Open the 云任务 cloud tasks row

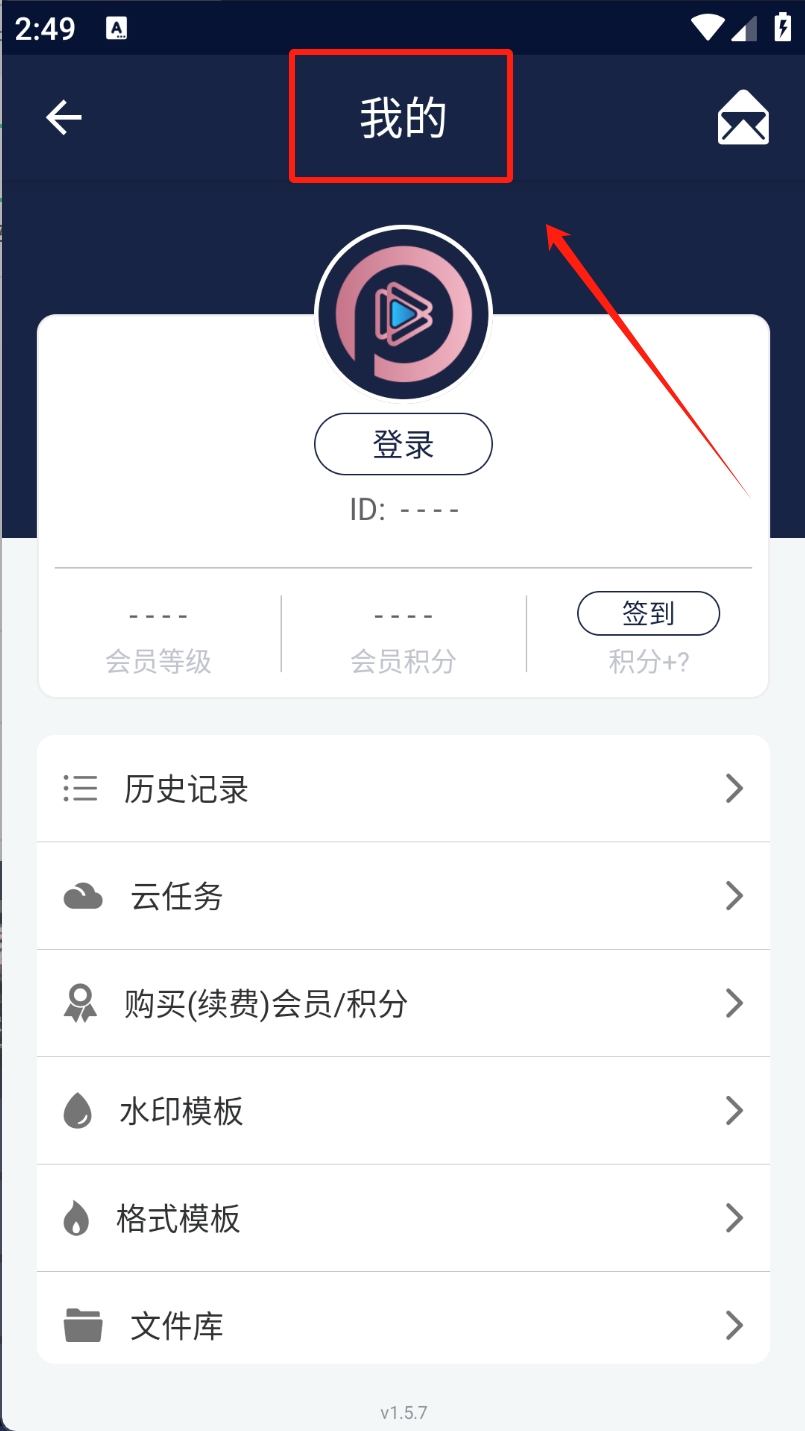[403, 896]
